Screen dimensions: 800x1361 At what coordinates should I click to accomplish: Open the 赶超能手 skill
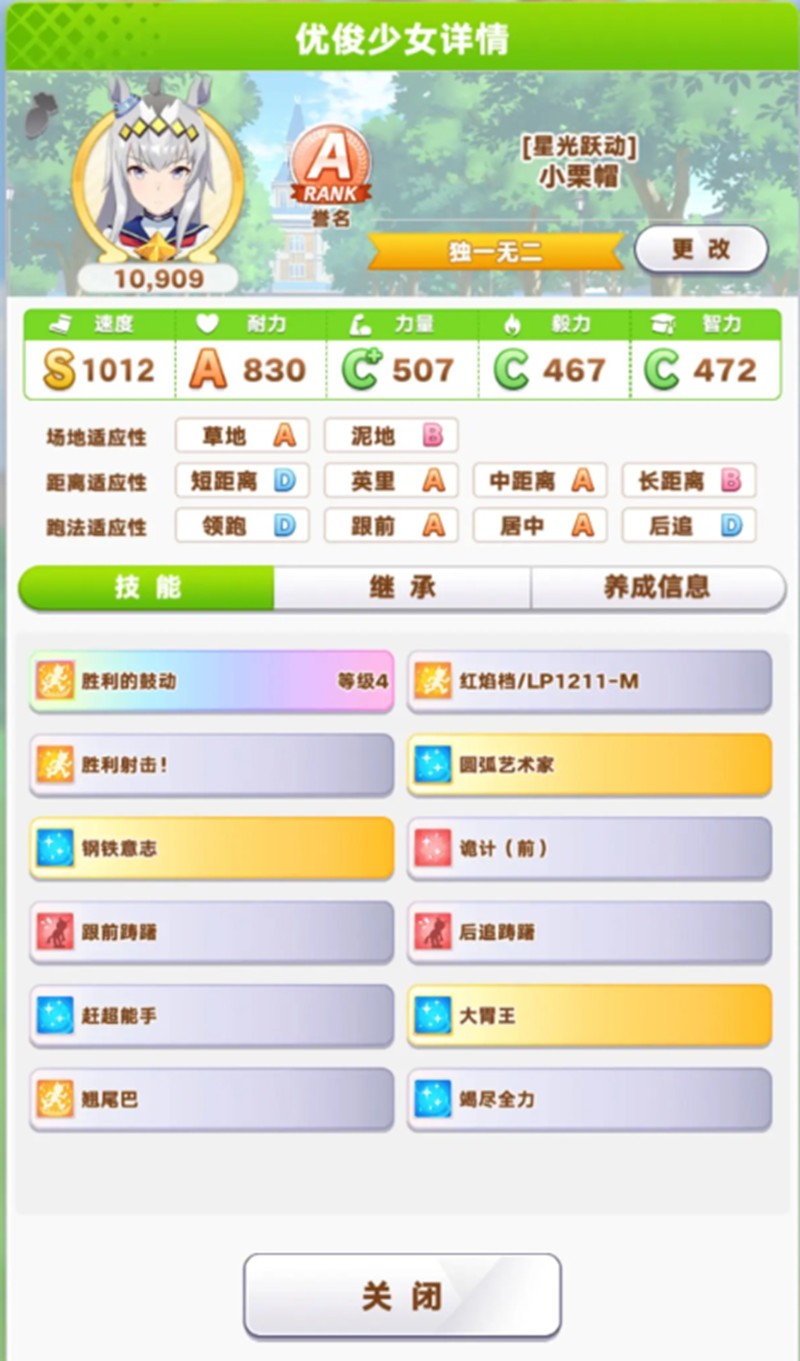211,1015
